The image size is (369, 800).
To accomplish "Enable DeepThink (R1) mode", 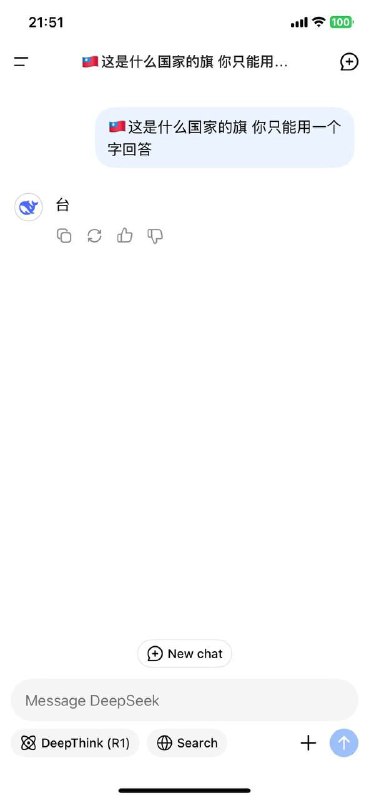I will pos(75,743).
